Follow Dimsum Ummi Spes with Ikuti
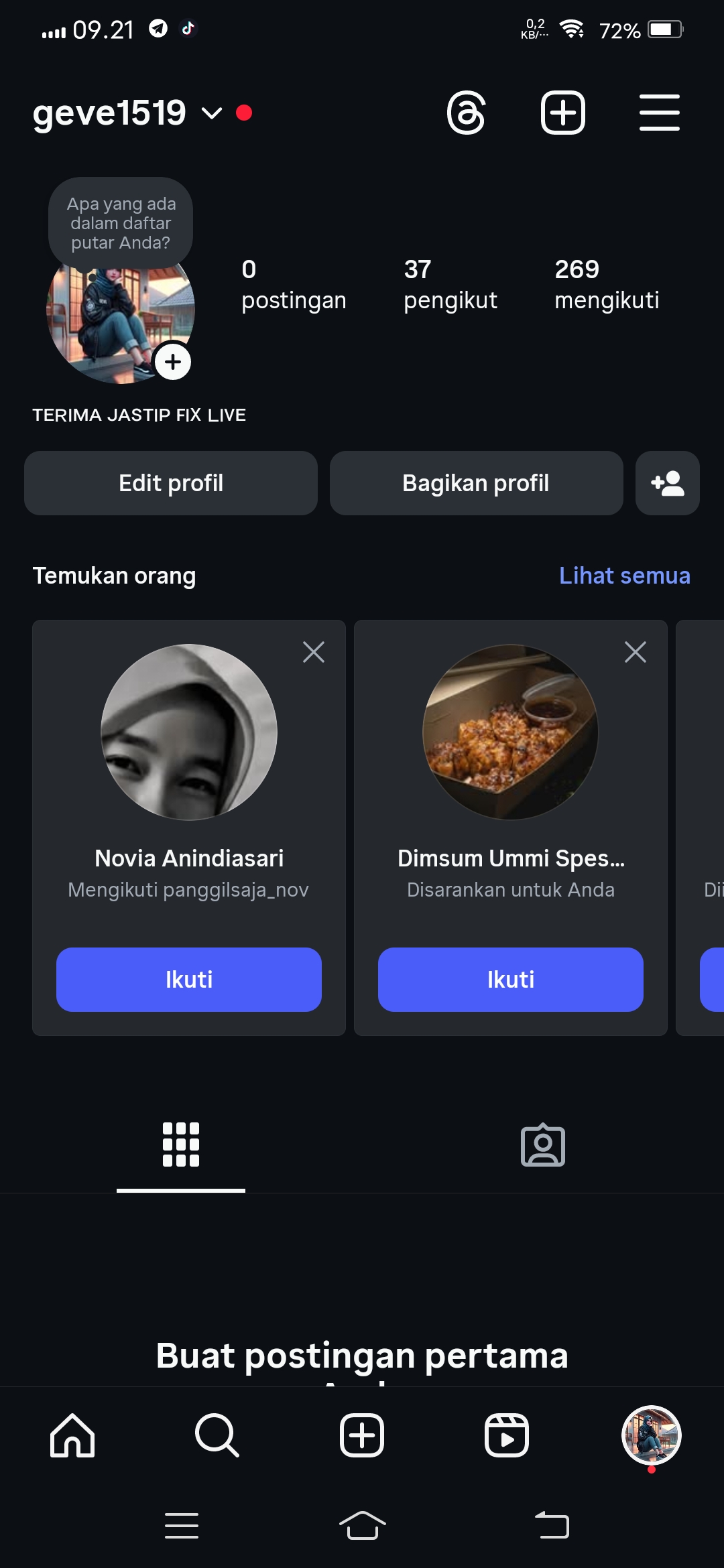Image resolution: width=724 pixels, height=1568 pixels. (511, 980)
